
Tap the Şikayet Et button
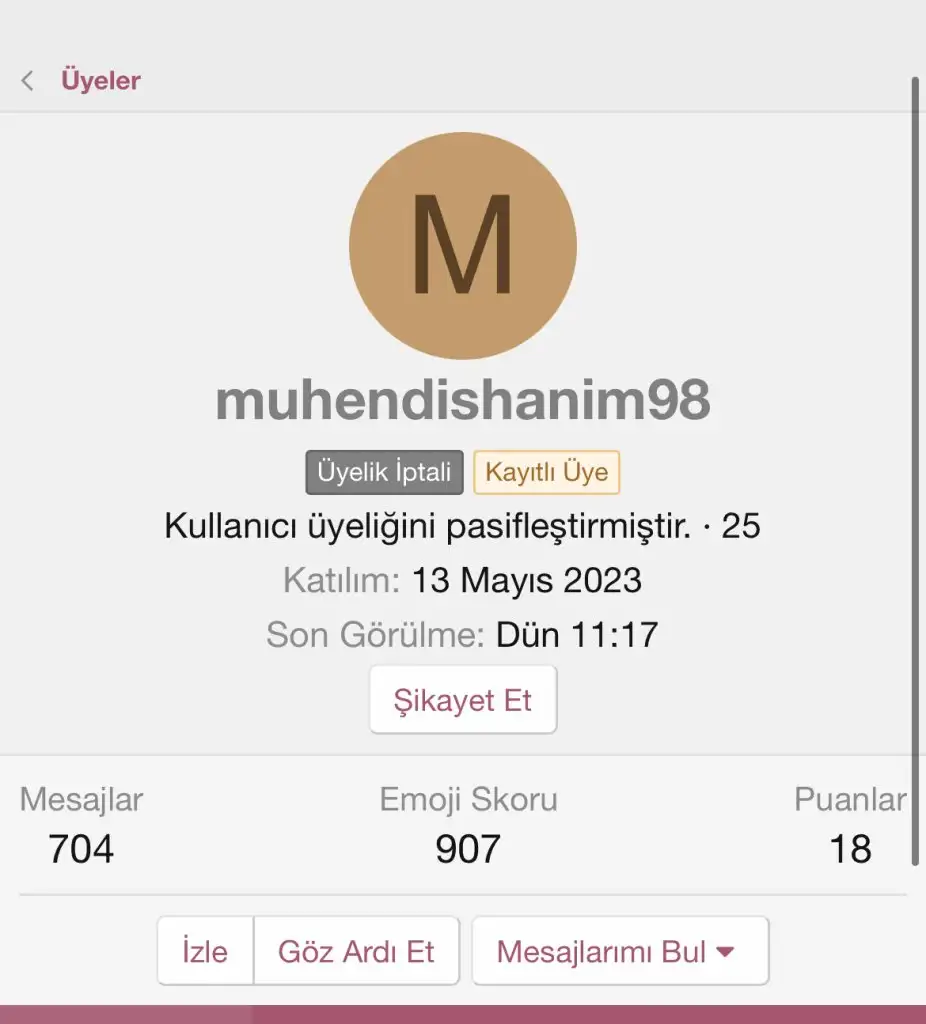pos(462,700)
